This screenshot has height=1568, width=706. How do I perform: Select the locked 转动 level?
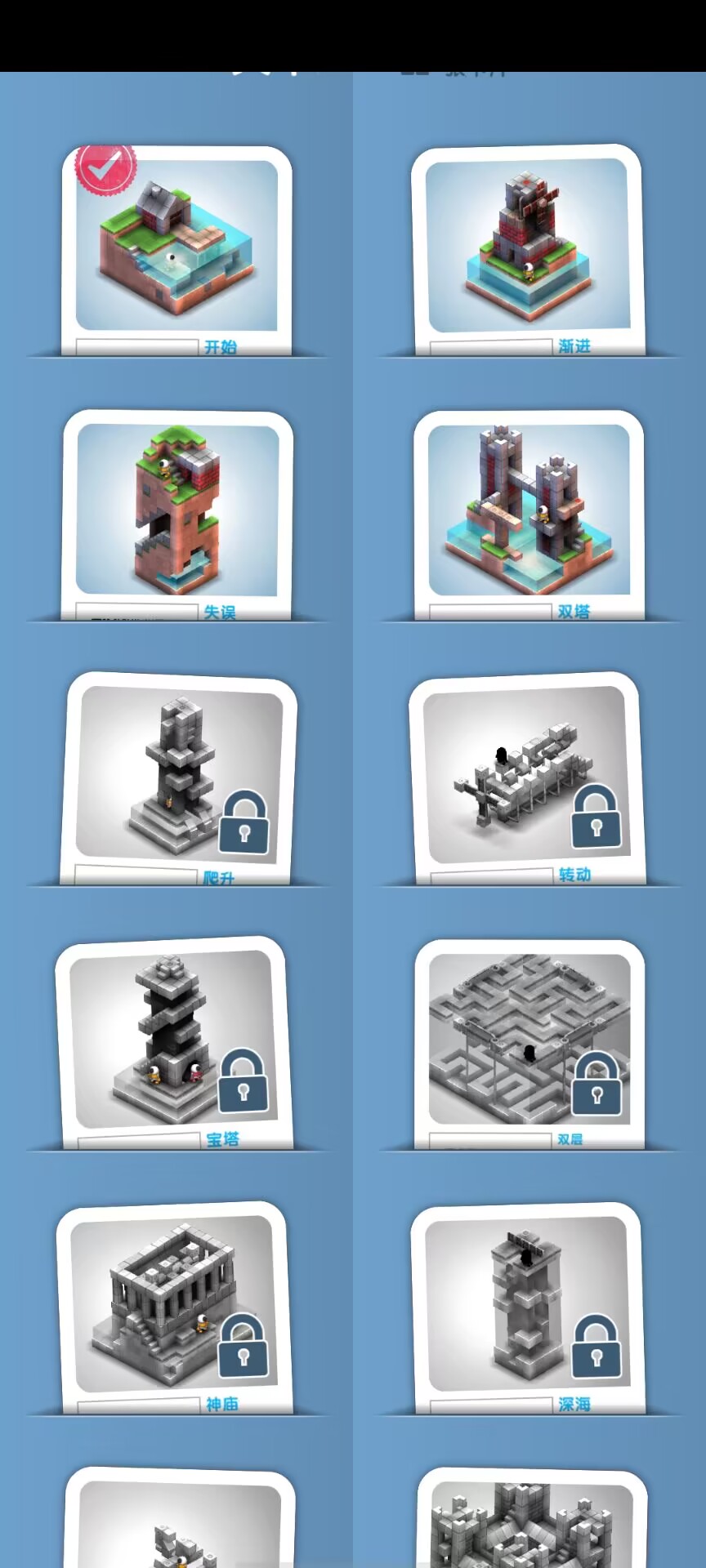coord(526,774)
